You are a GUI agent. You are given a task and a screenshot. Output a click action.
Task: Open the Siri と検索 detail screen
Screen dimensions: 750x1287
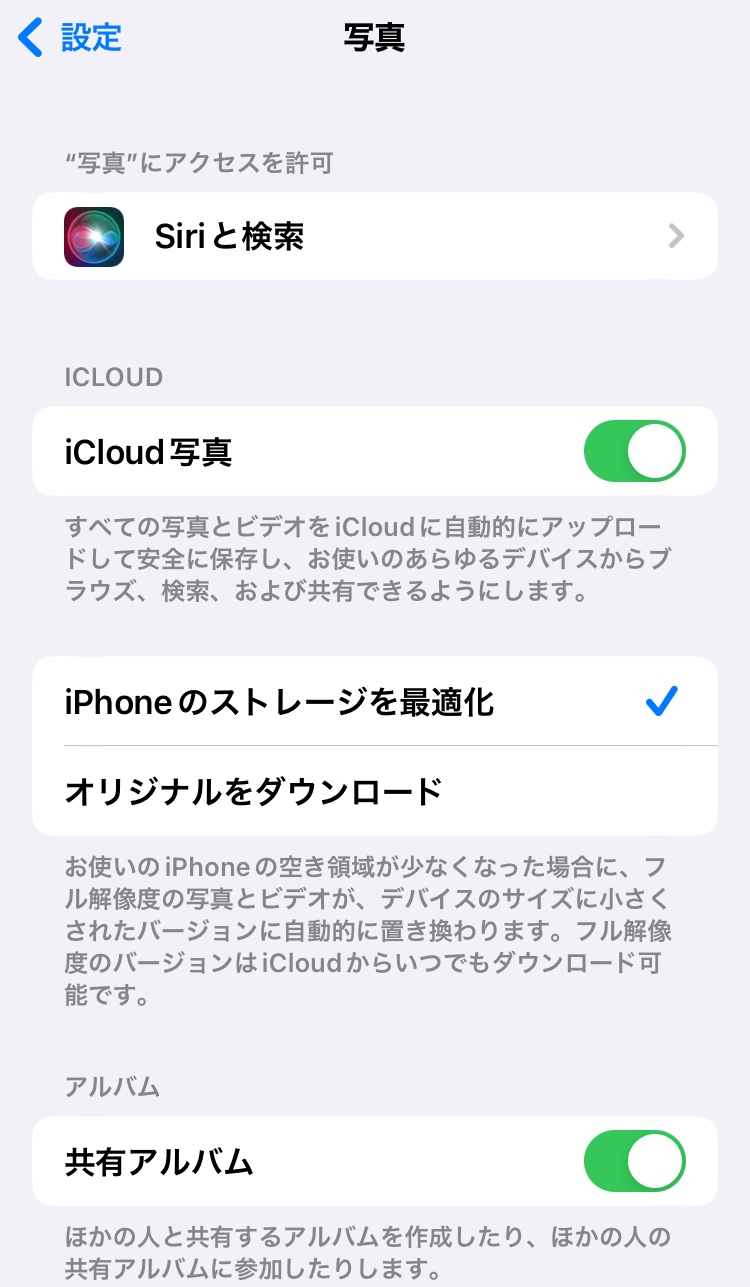tap(375, 236)
